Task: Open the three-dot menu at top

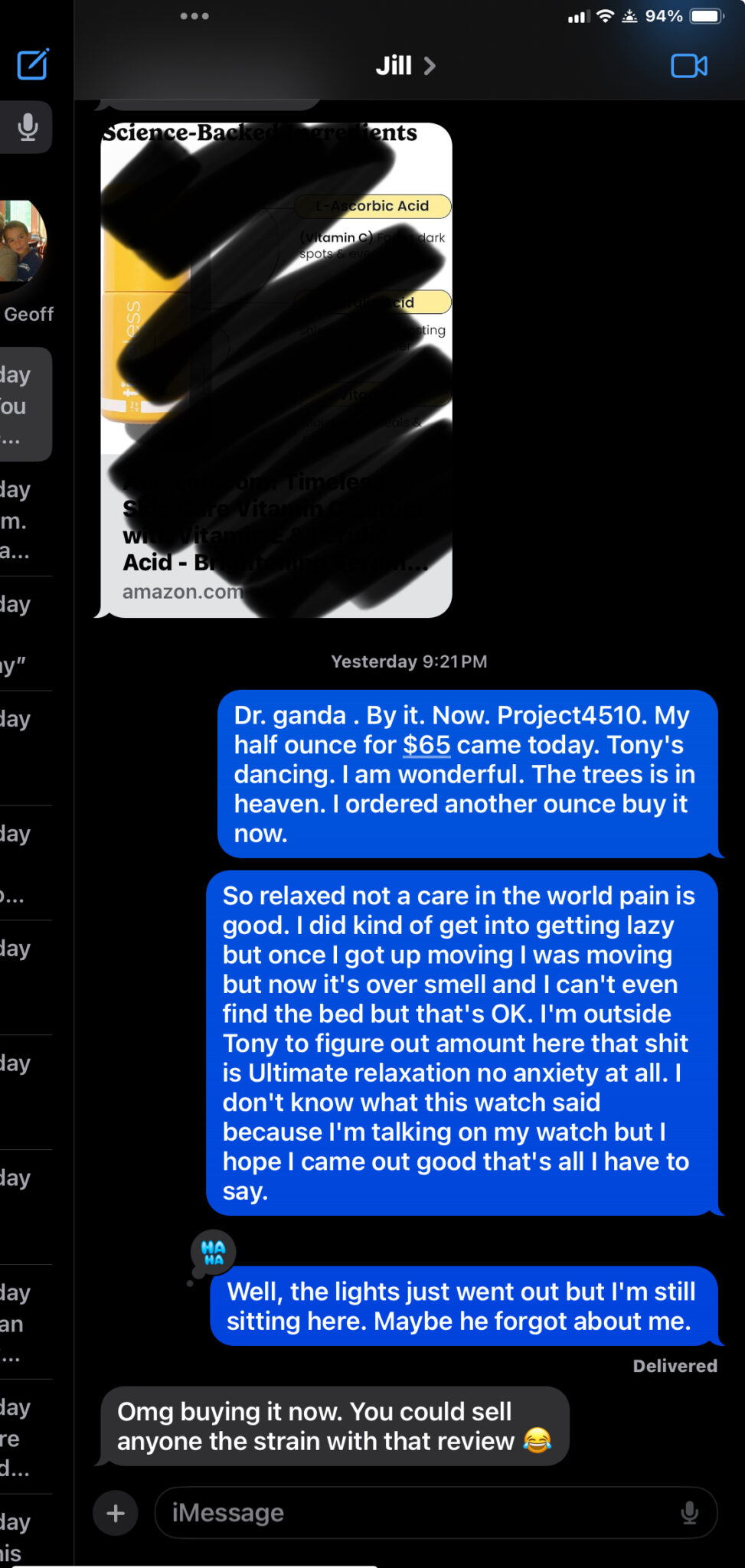Action: 194,16
